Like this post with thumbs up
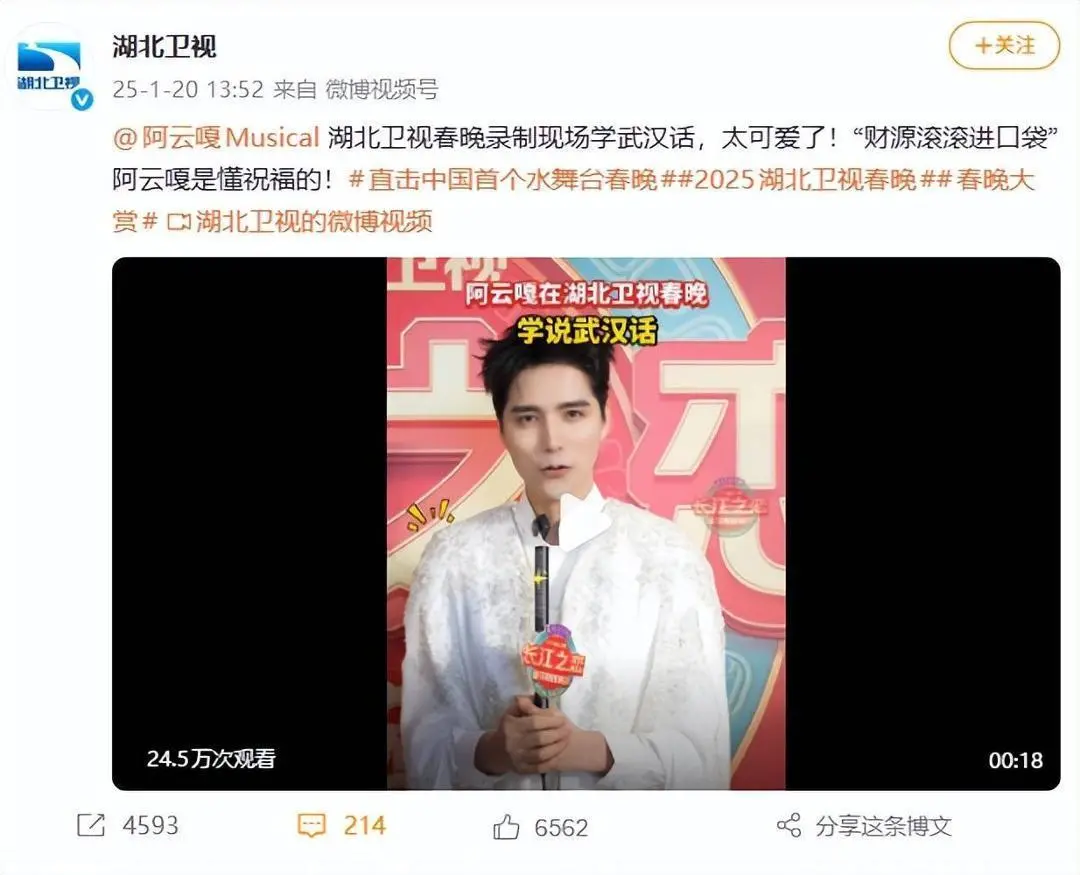1080x875 pixels. [541, 827]
